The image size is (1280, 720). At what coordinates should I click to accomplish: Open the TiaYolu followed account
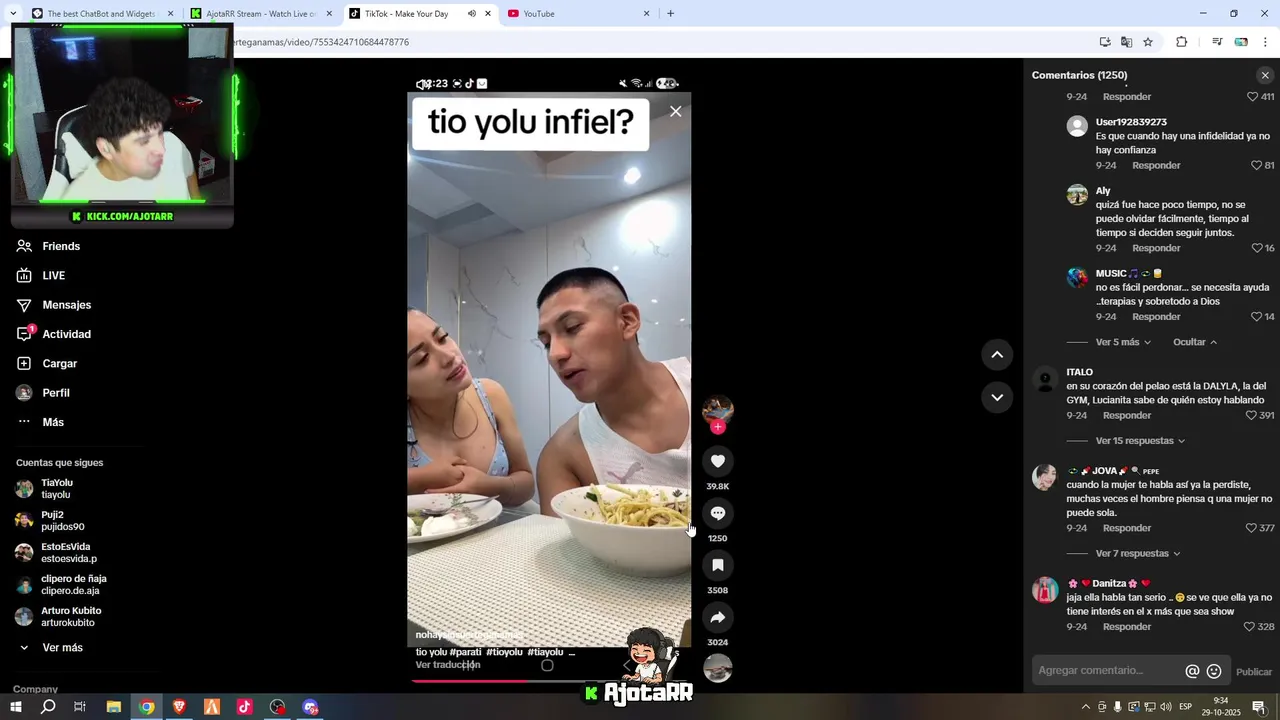pyautogui.click(x=56, y=488)
